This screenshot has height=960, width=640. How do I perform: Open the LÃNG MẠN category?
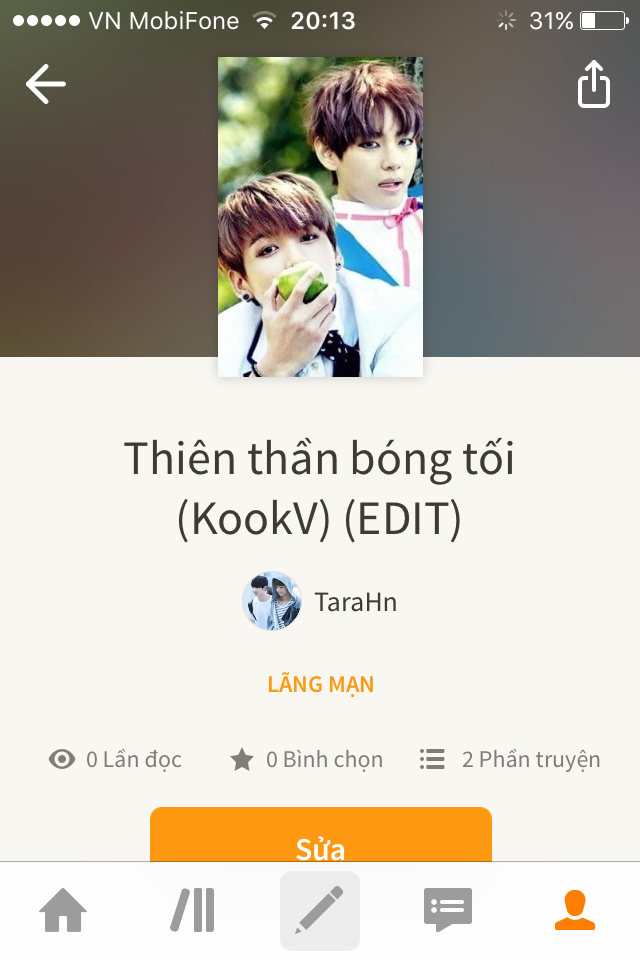pyautogui.click(x=320, y=685)
